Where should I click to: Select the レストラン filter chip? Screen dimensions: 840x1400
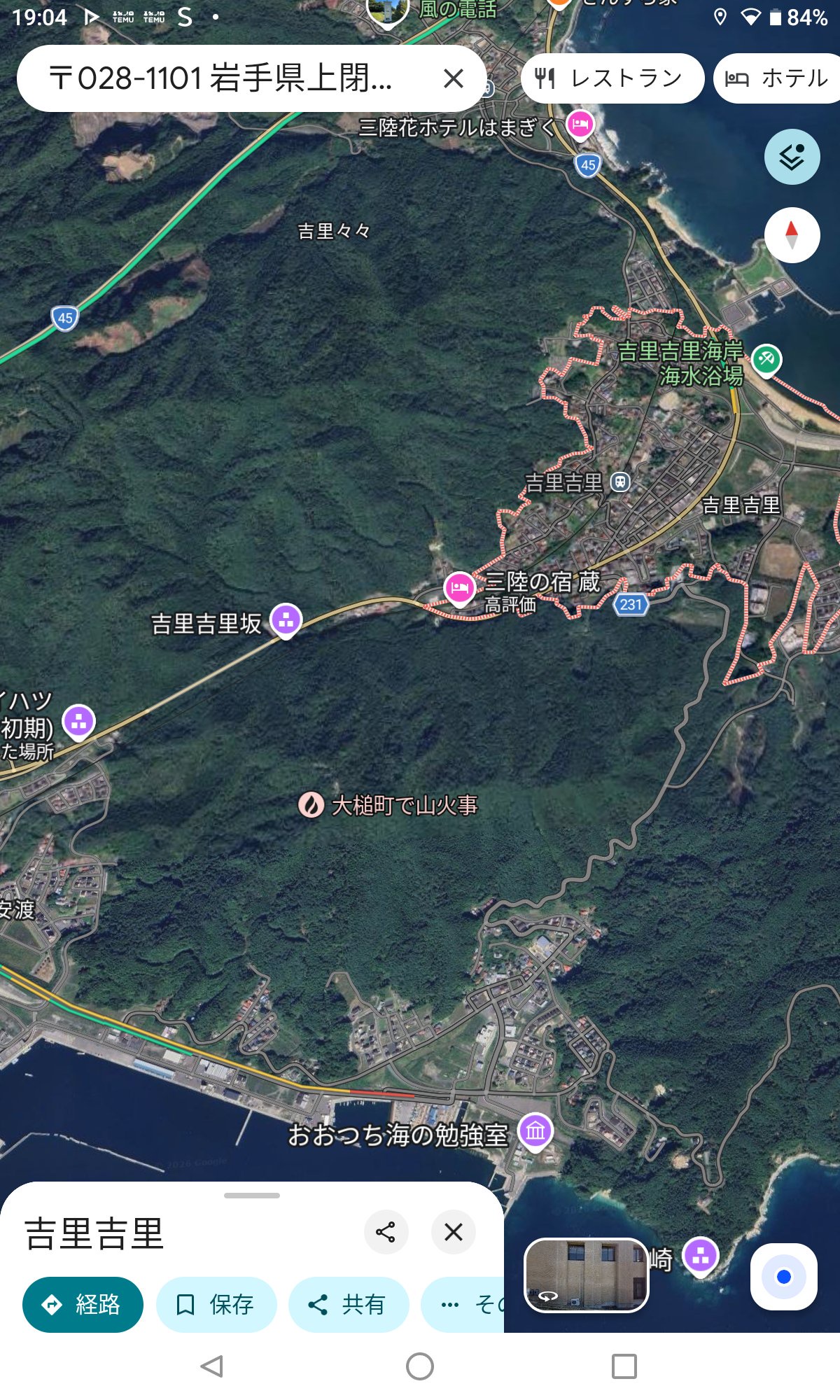[612, 78]
